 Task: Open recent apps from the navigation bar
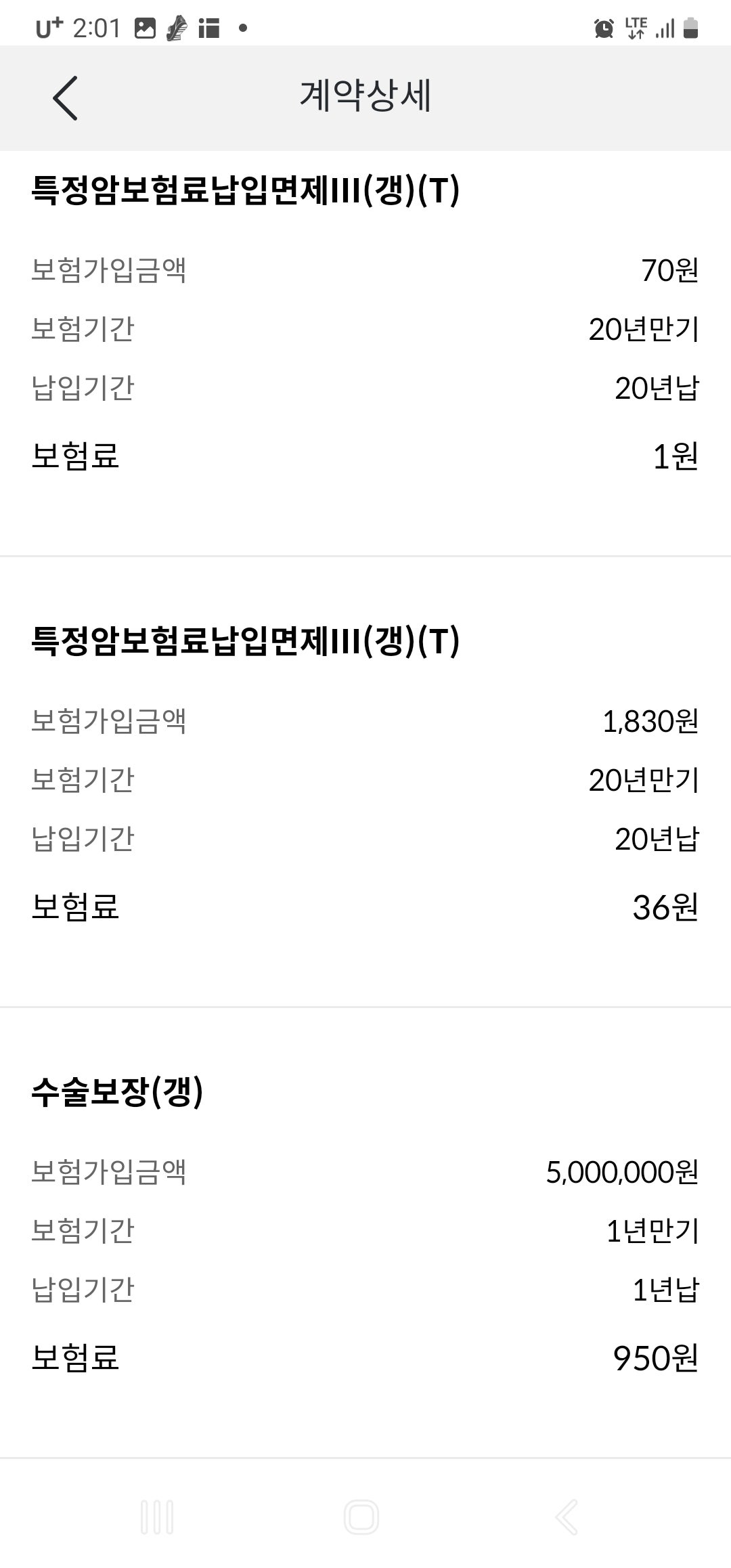[x=157, y=1517]
